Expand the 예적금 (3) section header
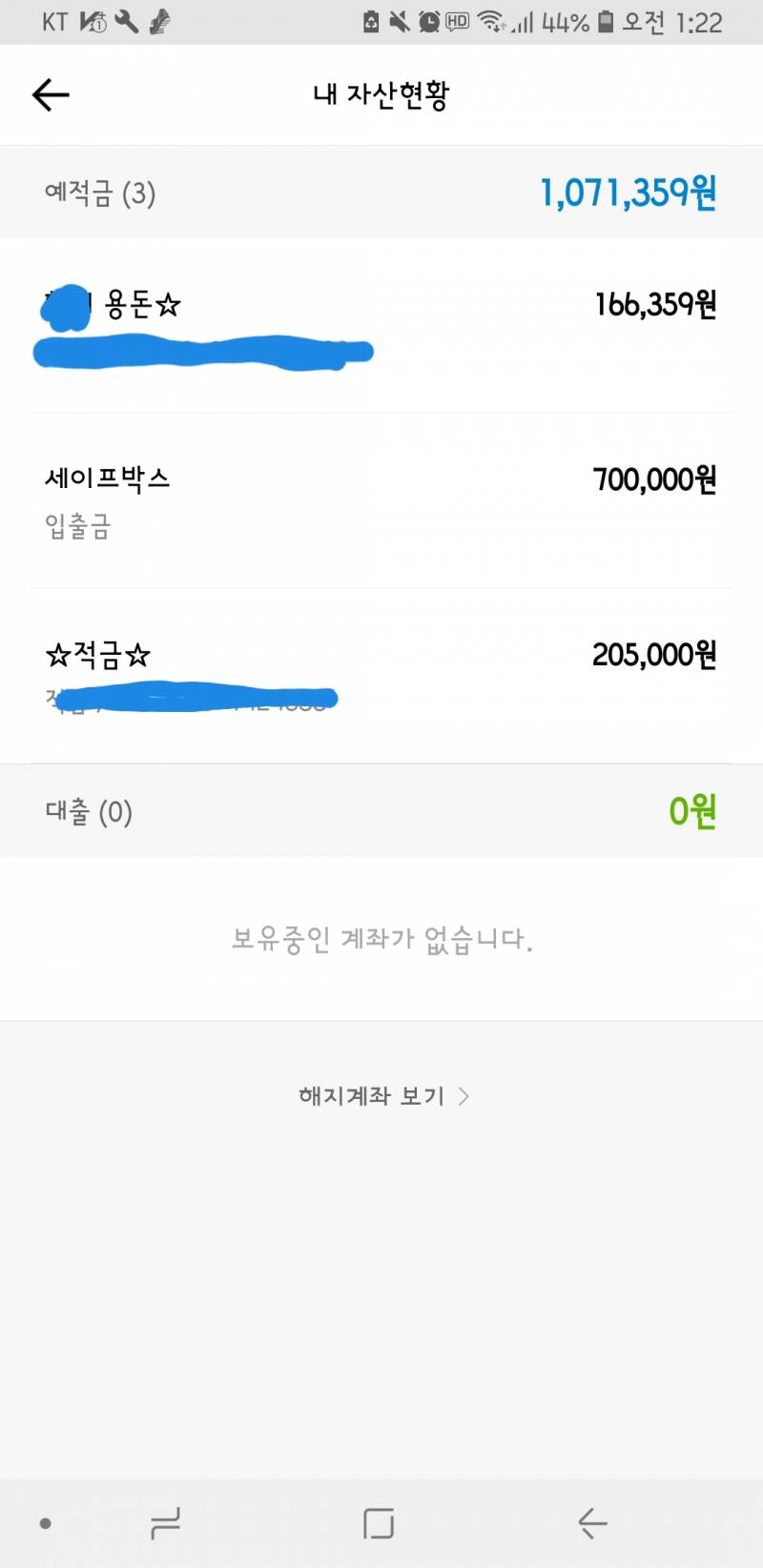Screen dimensions: 763x1568 (100, 193)
